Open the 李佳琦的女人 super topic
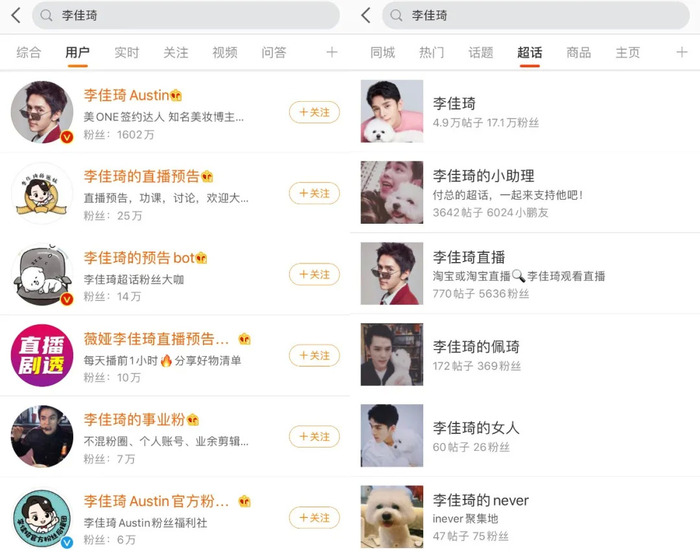700x552 pixels. coord(476,428)
